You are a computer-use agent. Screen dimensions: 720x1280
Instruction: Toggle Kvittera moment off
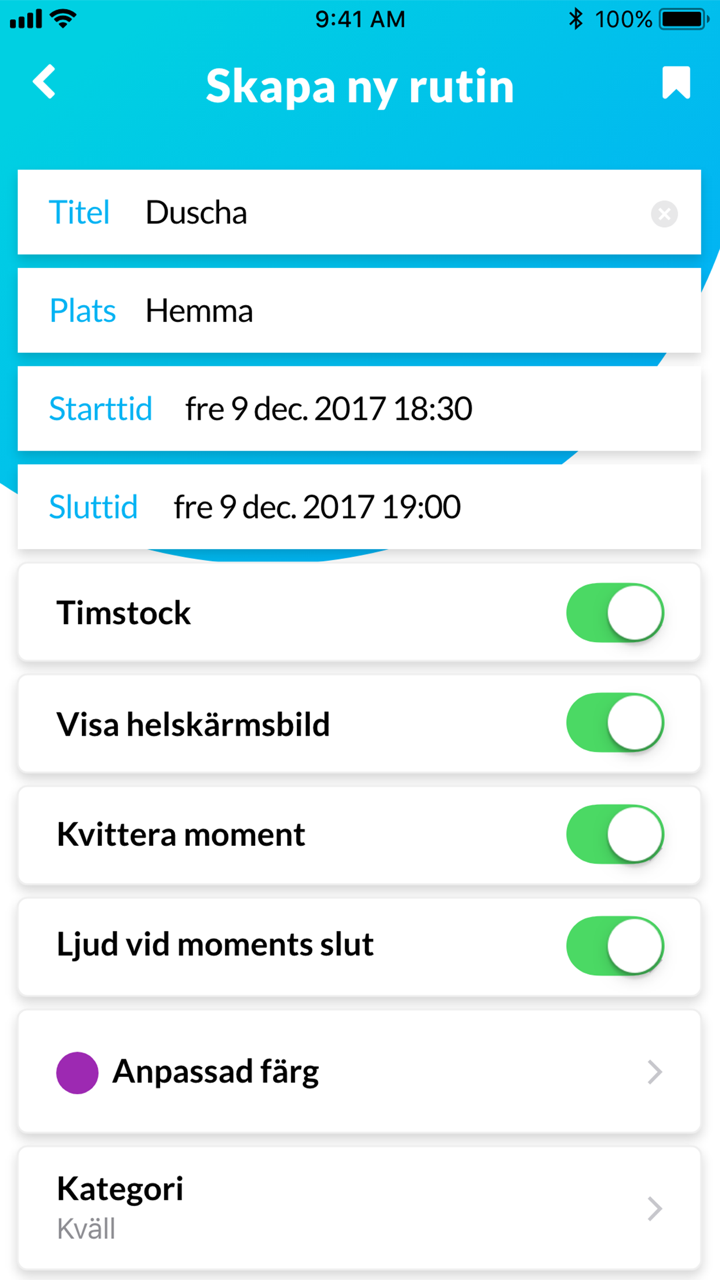click(x=615, y=834)
